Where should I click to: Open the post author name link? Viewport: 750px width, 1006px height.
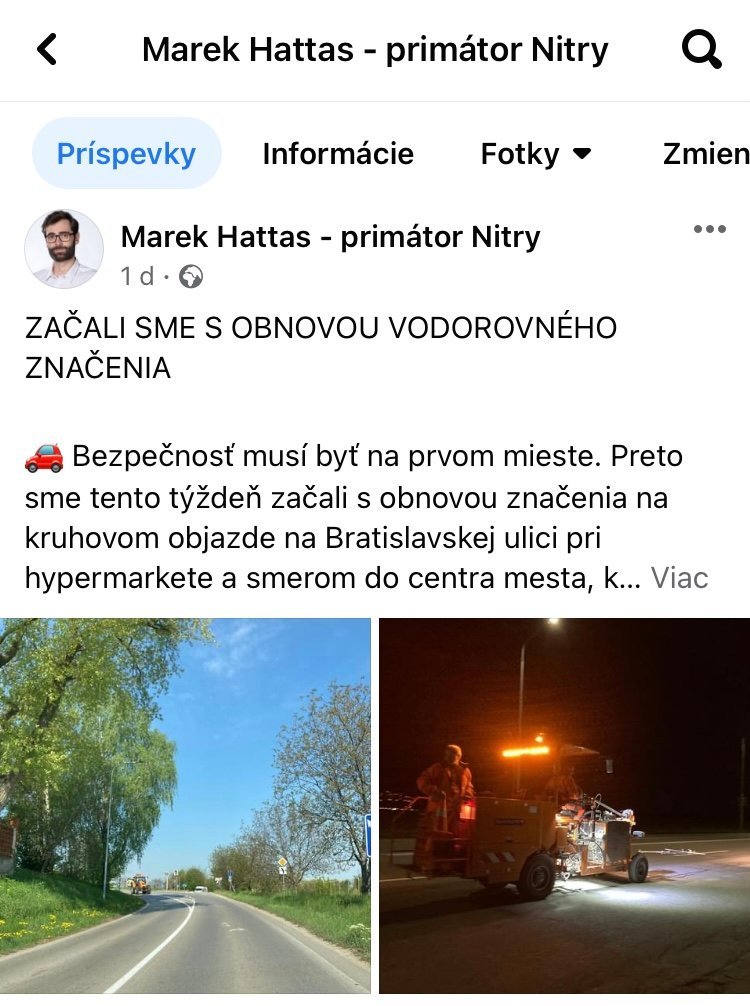(x=330, y=237)
